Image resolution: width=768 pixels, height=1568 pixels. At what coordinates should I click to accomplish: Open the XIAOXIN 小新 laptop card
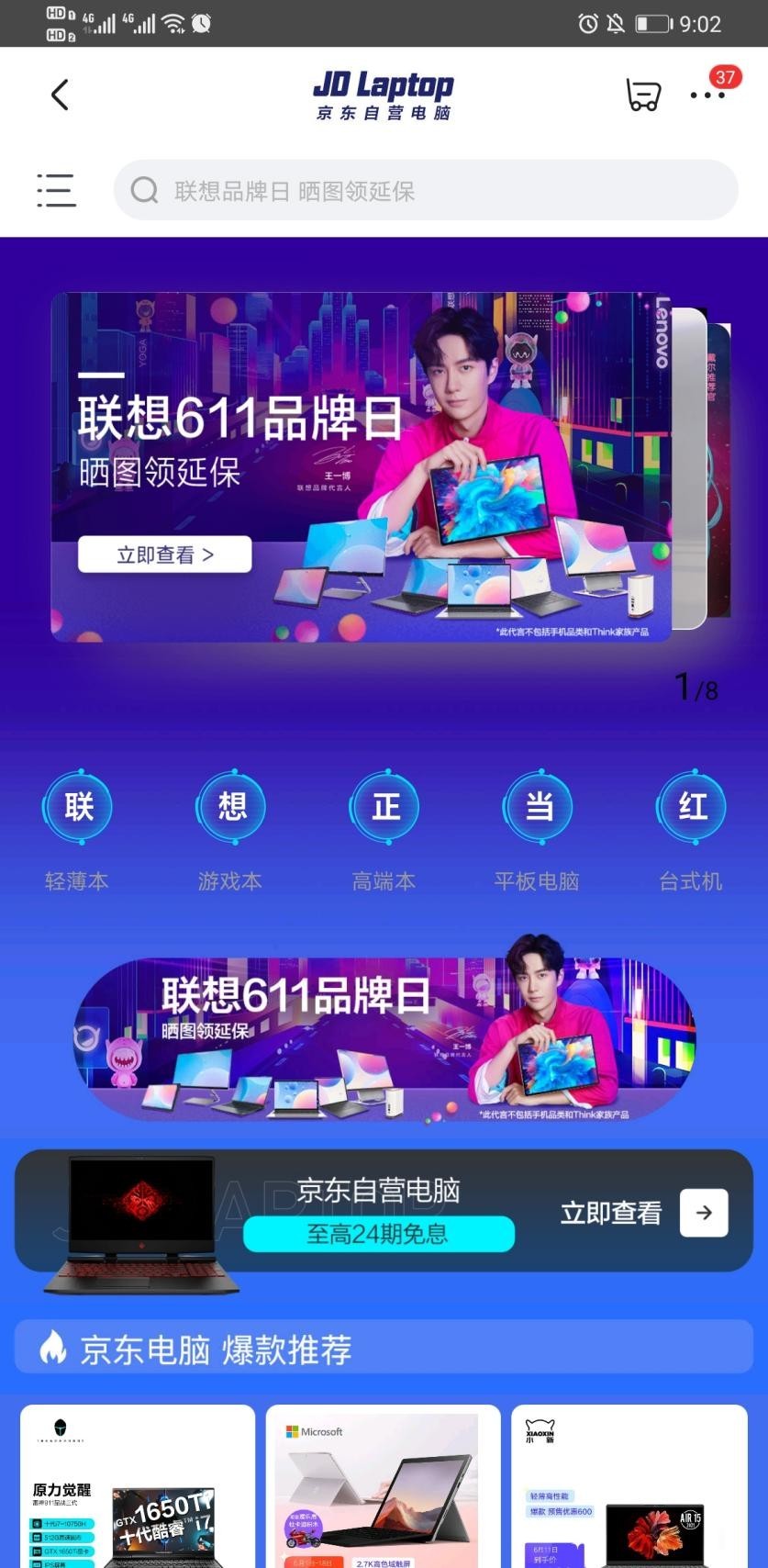629,1487
